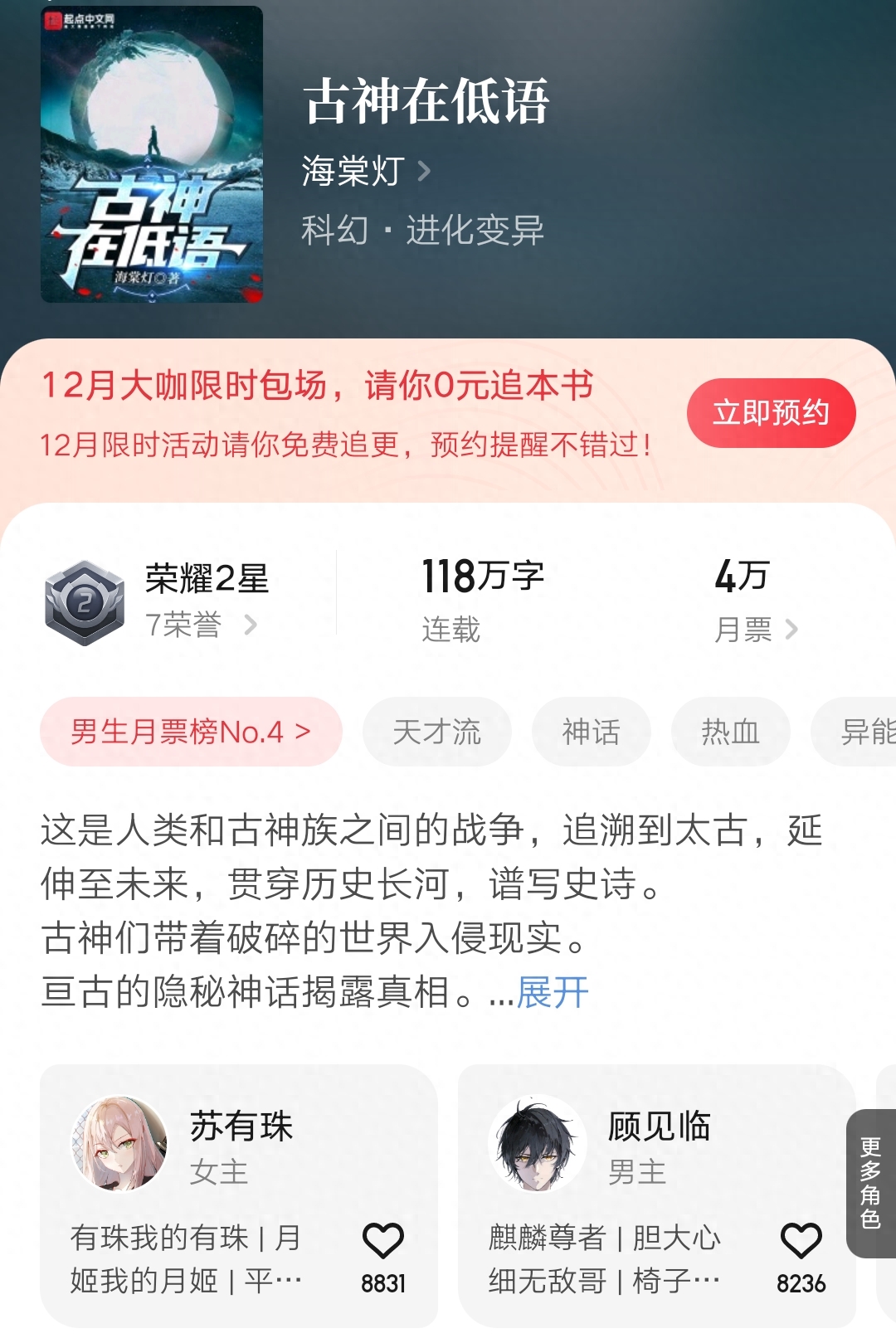This screenshot has height=1343, width=896.
Task: Tap 立即预约 to reserve the event
Action: 770,411
